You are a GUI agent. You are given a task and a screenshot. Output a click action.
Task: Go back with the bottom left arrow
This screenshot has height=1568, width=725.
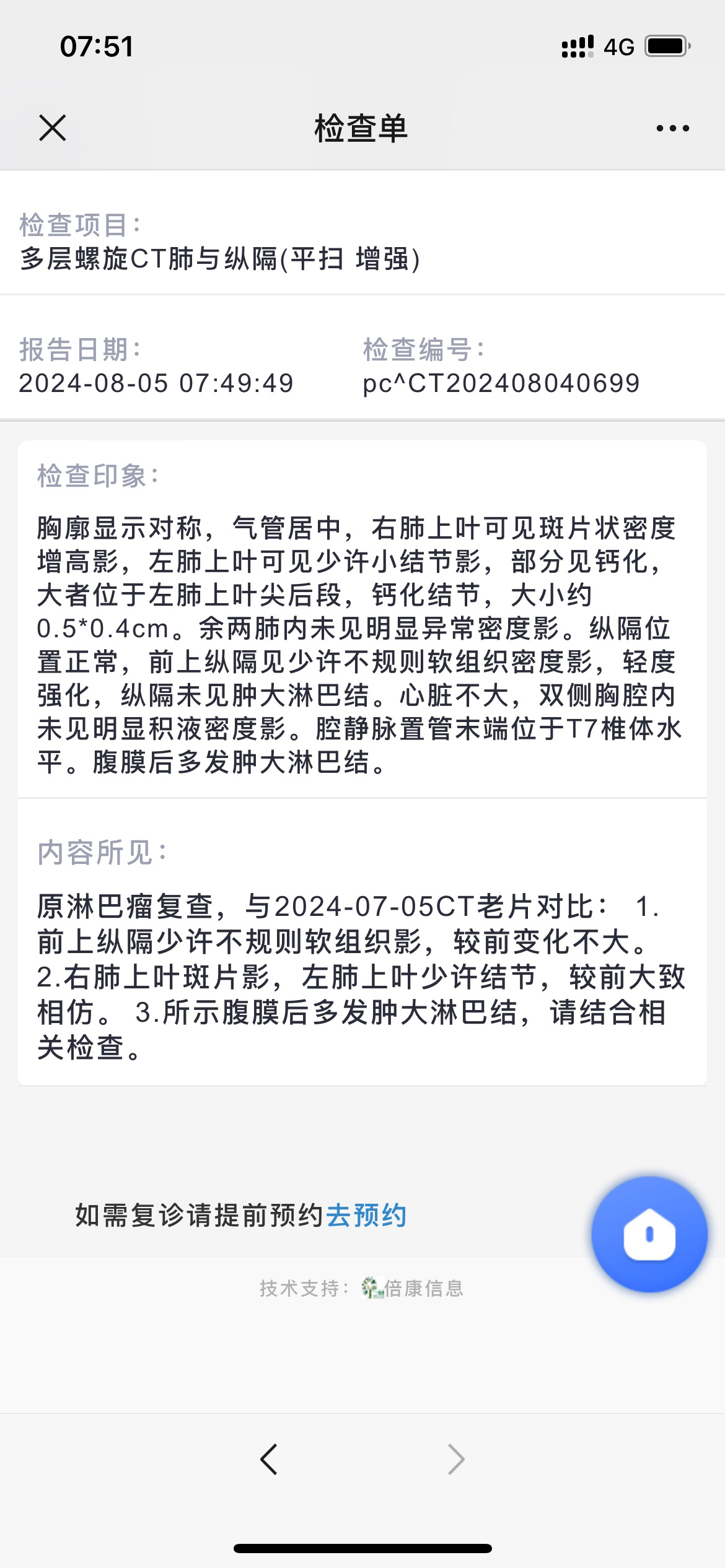pos(269,1460)
